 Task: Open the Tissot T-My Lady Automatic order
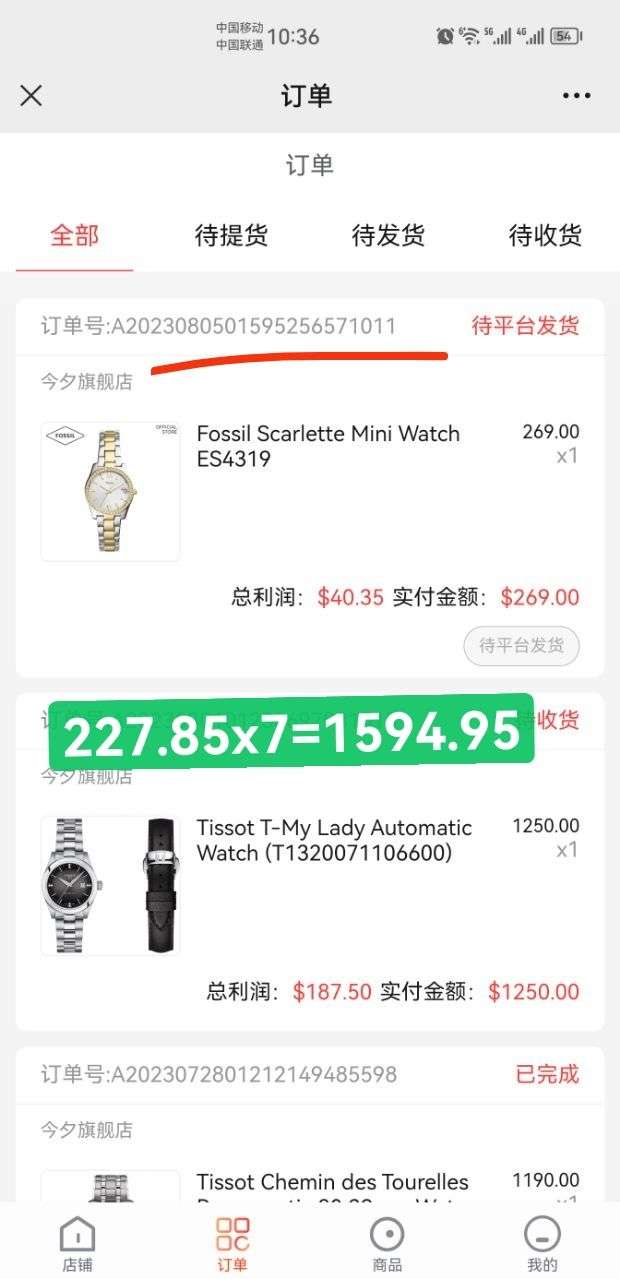(334, 840)
